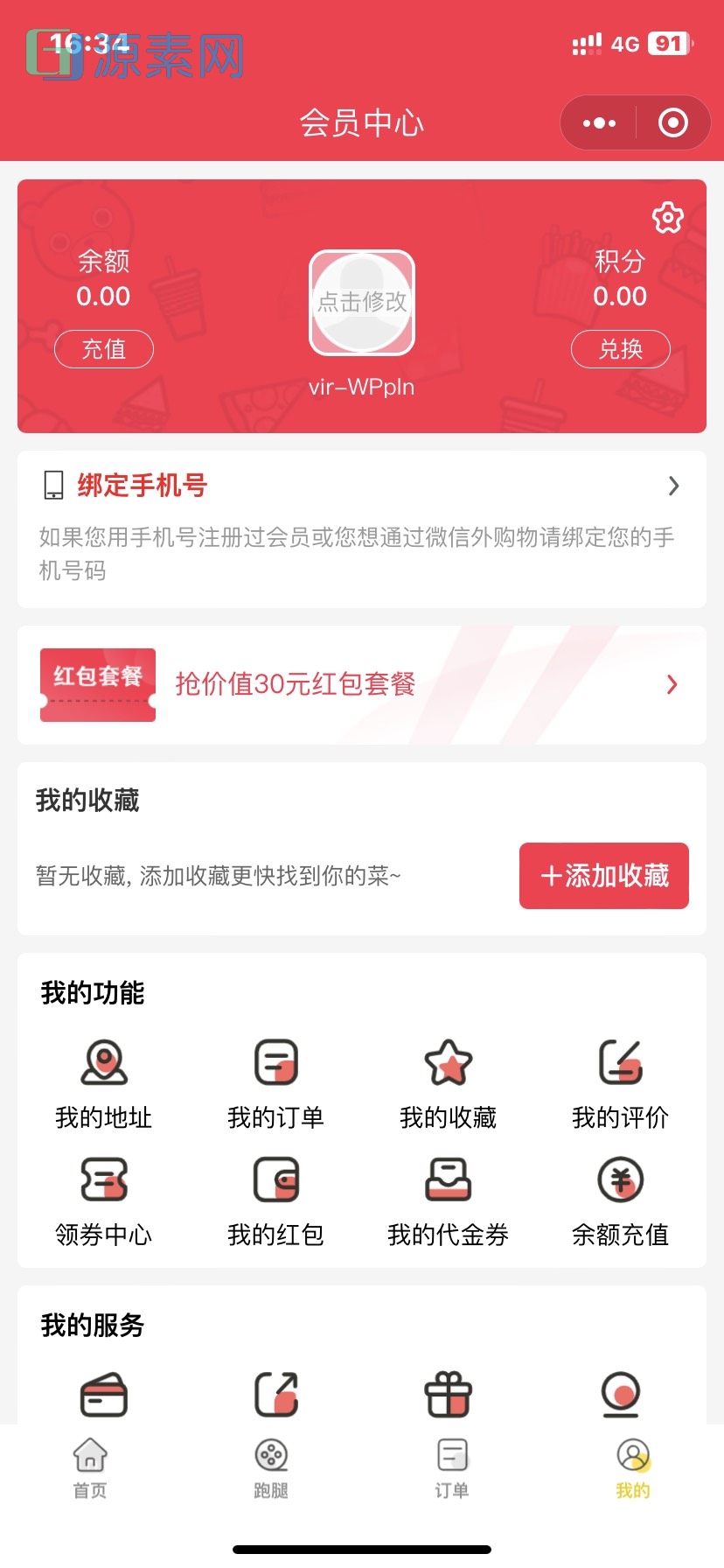Open the 我的红包 wallet icon

click(x=275, y=1181)
